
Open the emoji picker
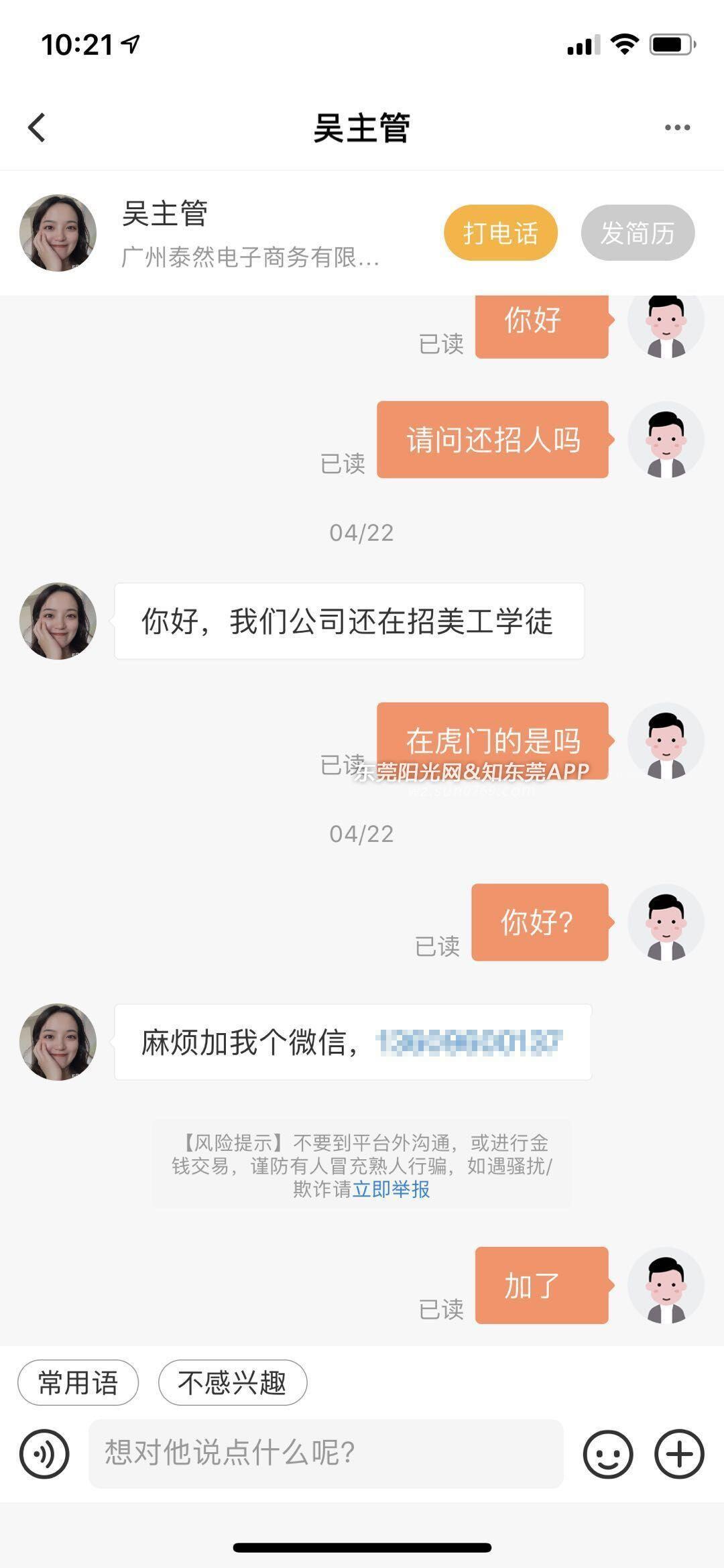607,1453
